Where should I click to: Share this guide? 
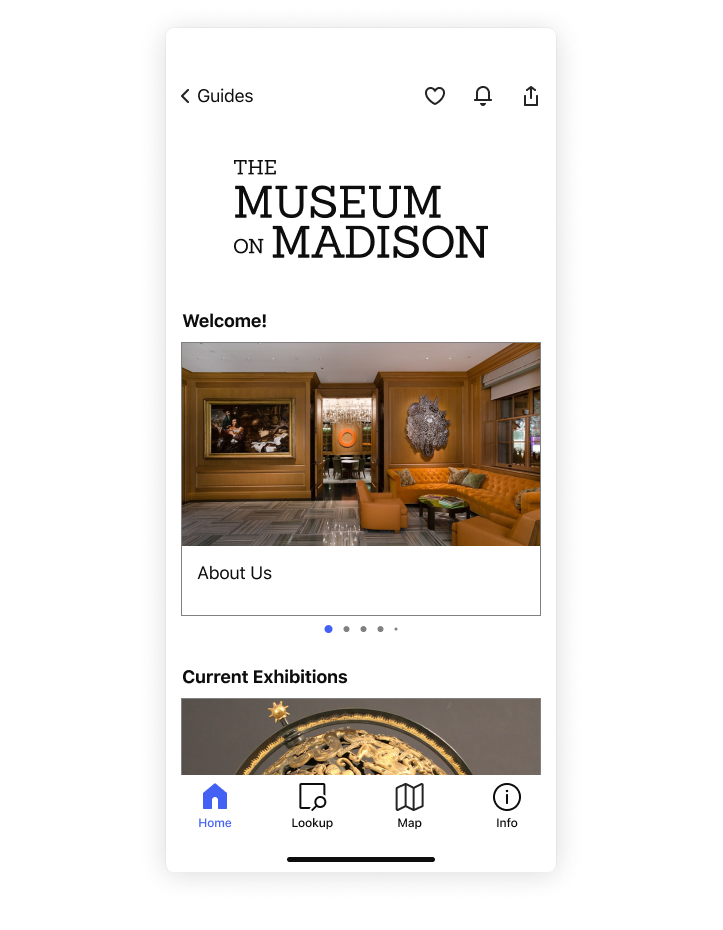(x=531, y=96)
